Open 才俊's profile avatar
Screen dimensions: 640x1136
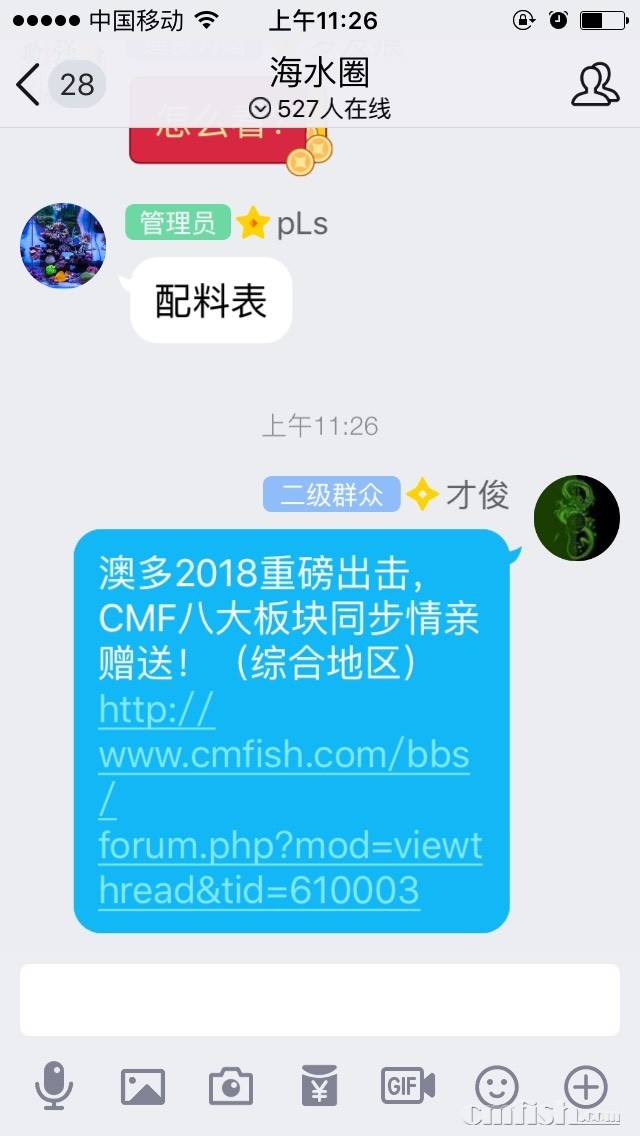(576, 518)
